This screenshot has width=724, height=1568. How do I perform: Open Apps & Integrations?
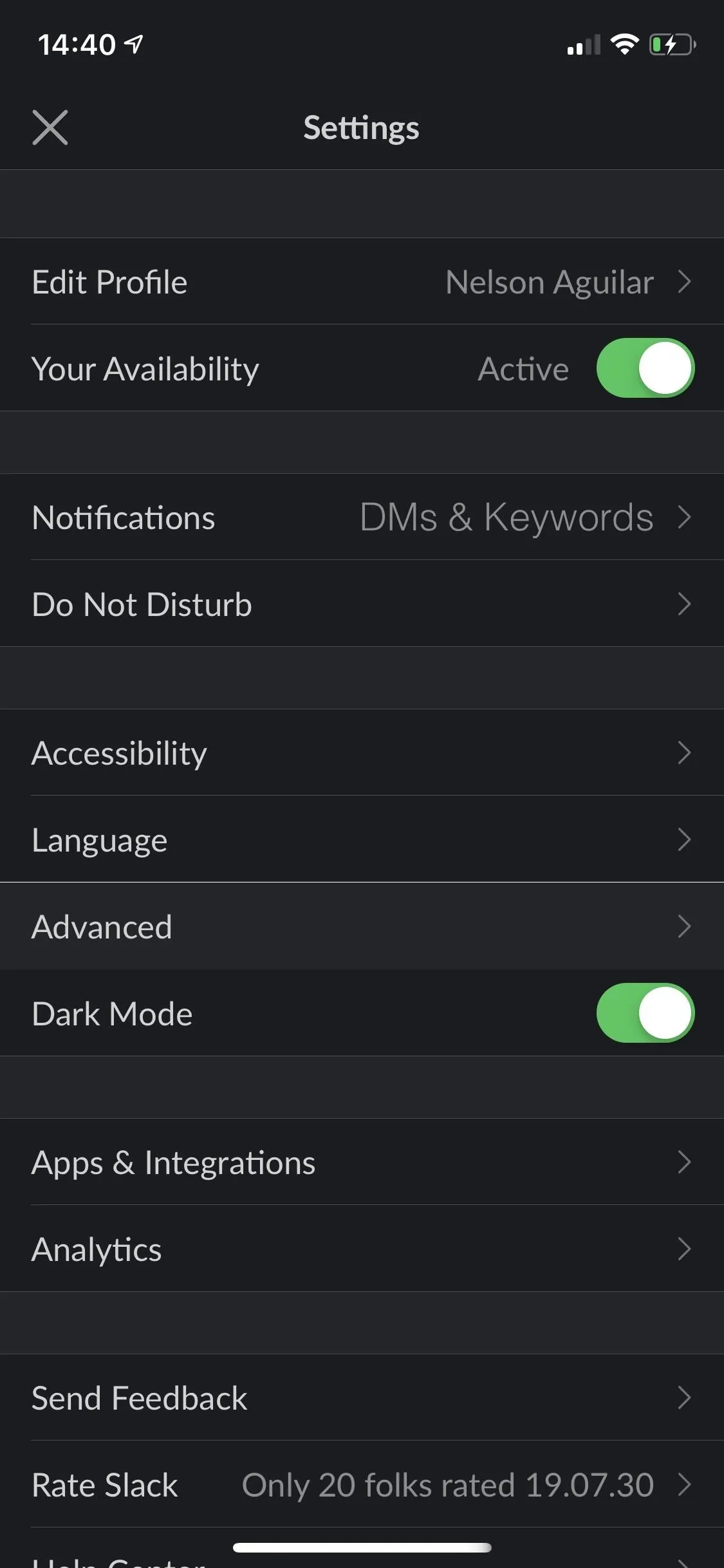pos(362,1162)
